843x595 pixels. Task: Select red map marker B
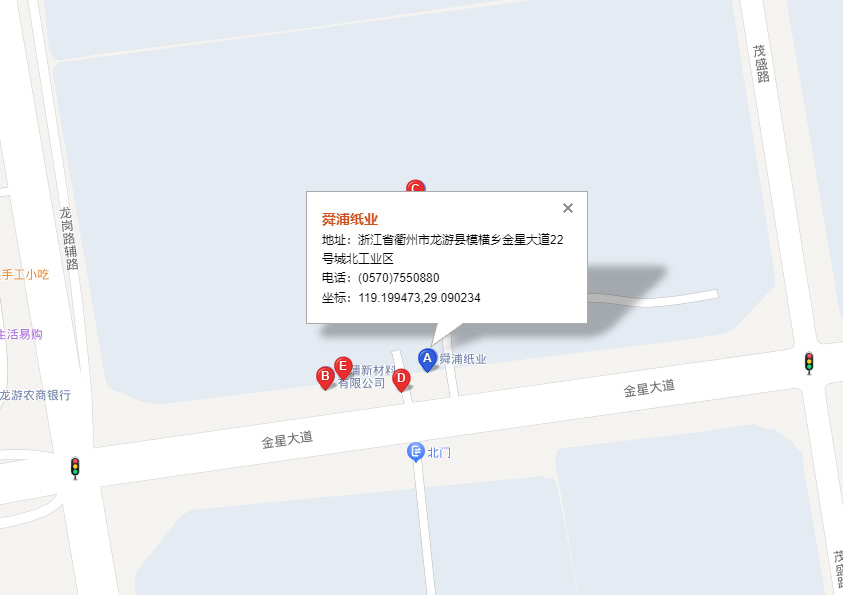pyautogui.click(x=325, y=377)
